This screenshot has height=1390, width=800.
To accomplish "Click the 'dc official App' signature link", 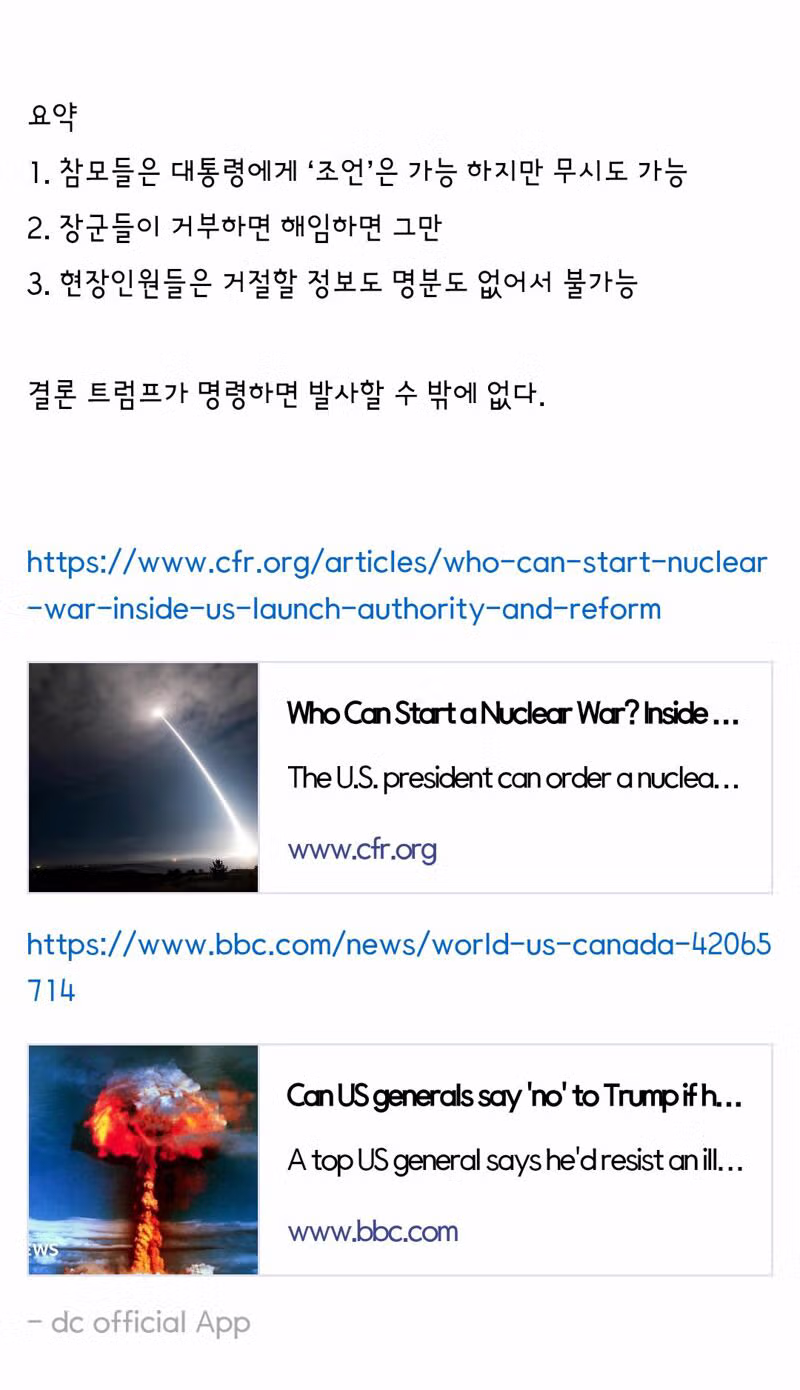I will [x=138, y=1322].
